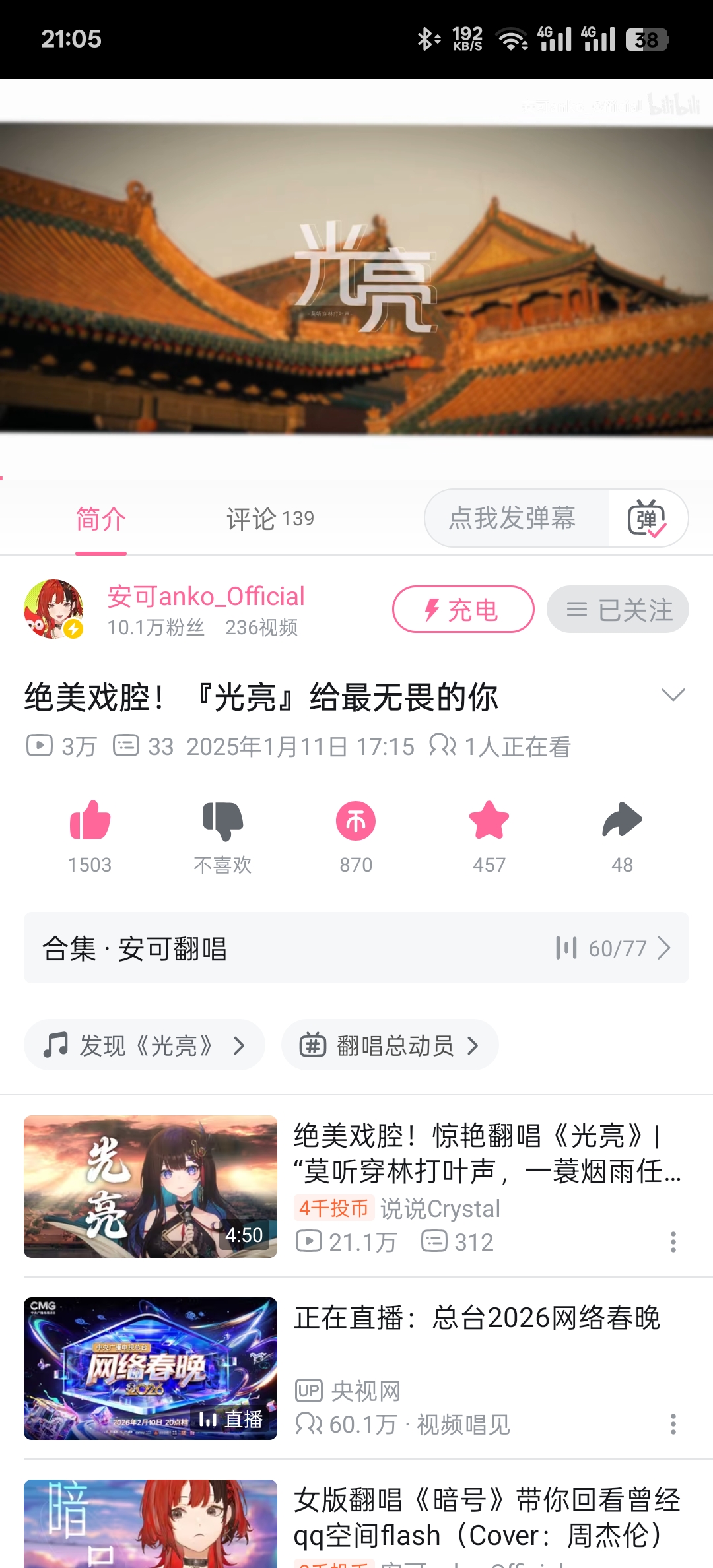Switch to the 评论 comments tab
Image resolution: width=713 pixels, height=1568 pixels.
(x=269, y=519)
